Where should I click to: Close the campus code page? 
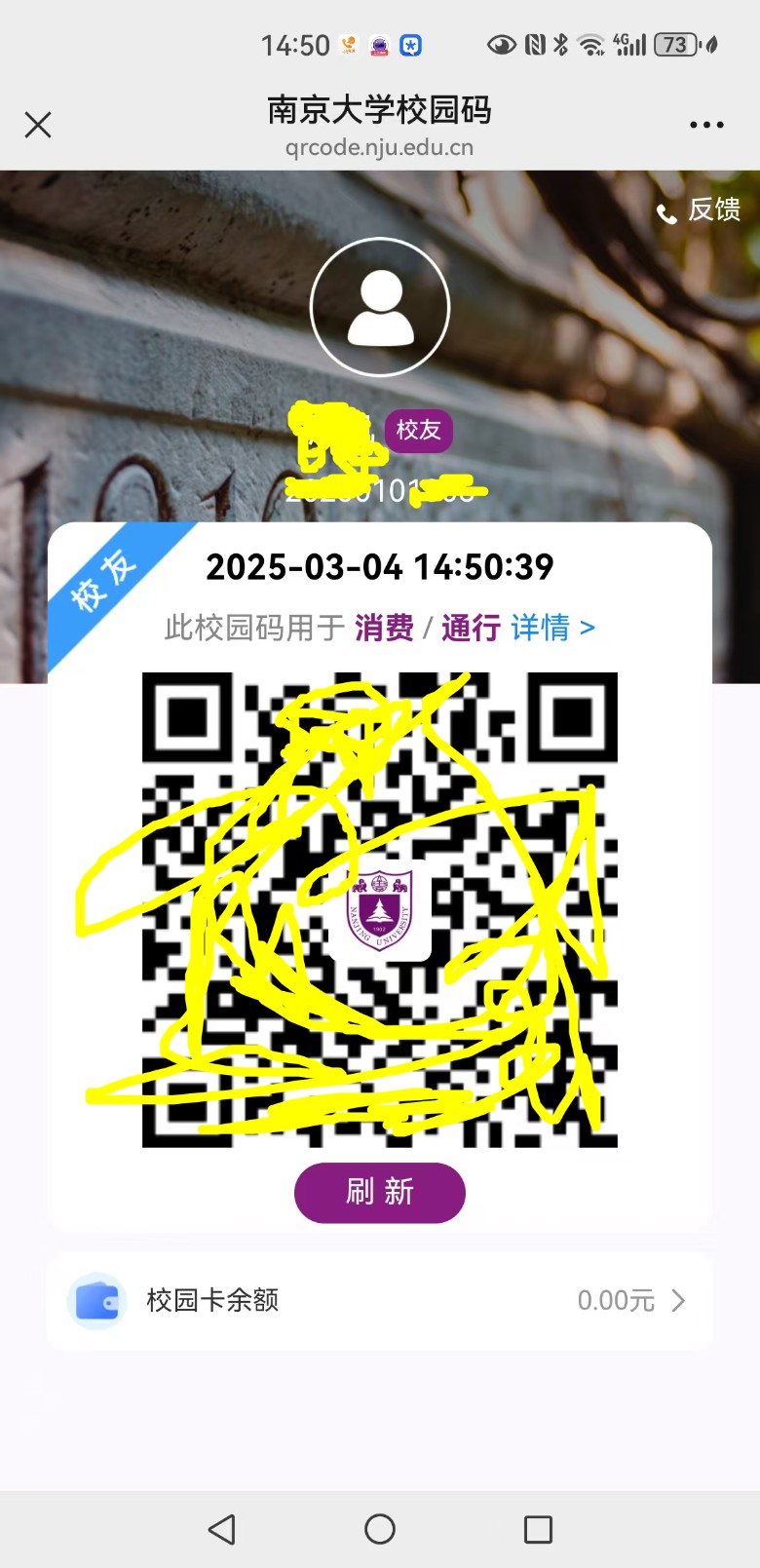38,125
